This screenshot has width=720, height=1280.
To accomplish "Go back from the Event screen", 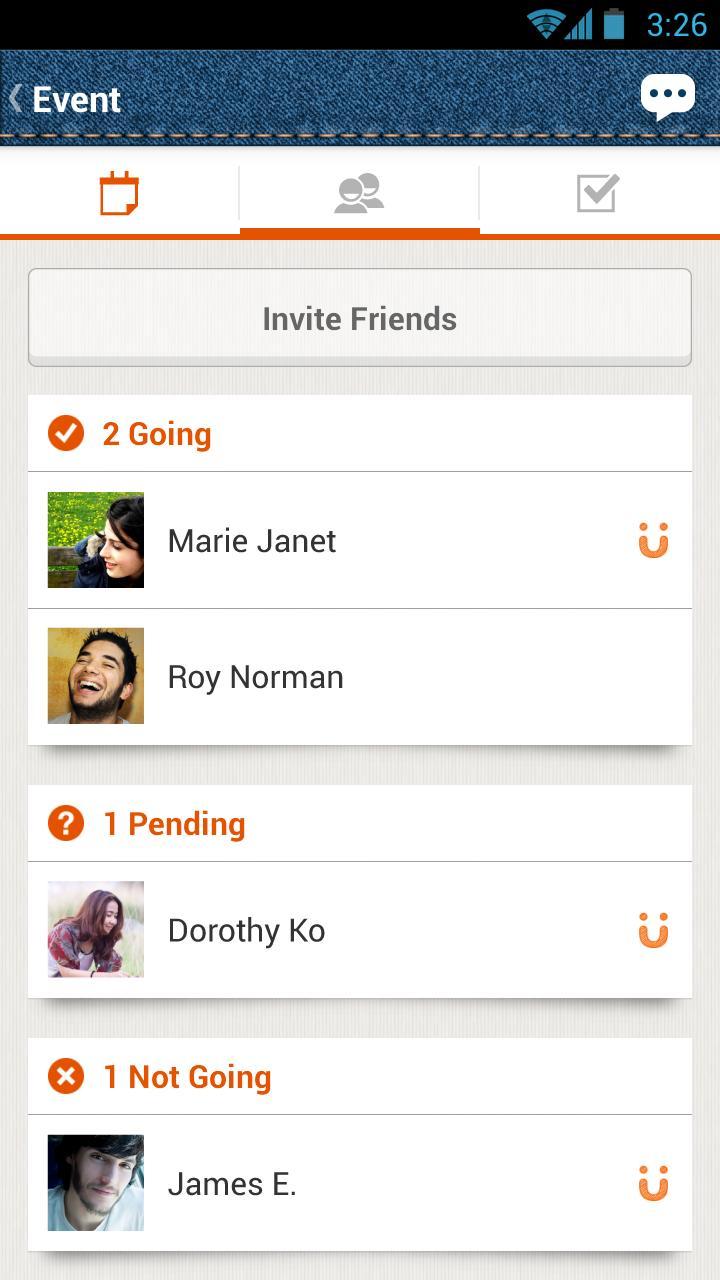I will (x=64, y=99).
